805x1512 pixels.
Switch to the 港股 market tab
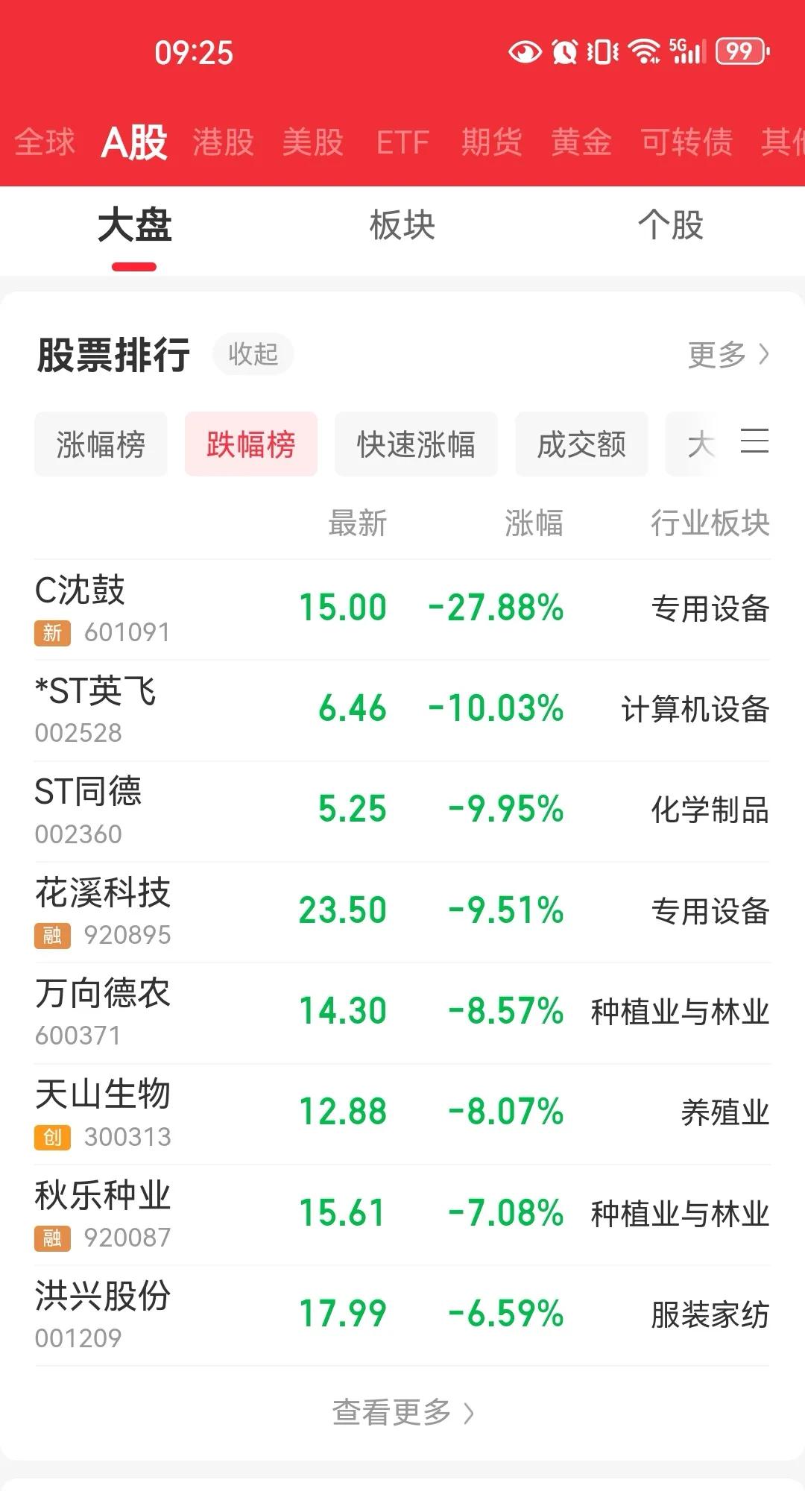tap(223, 142)
